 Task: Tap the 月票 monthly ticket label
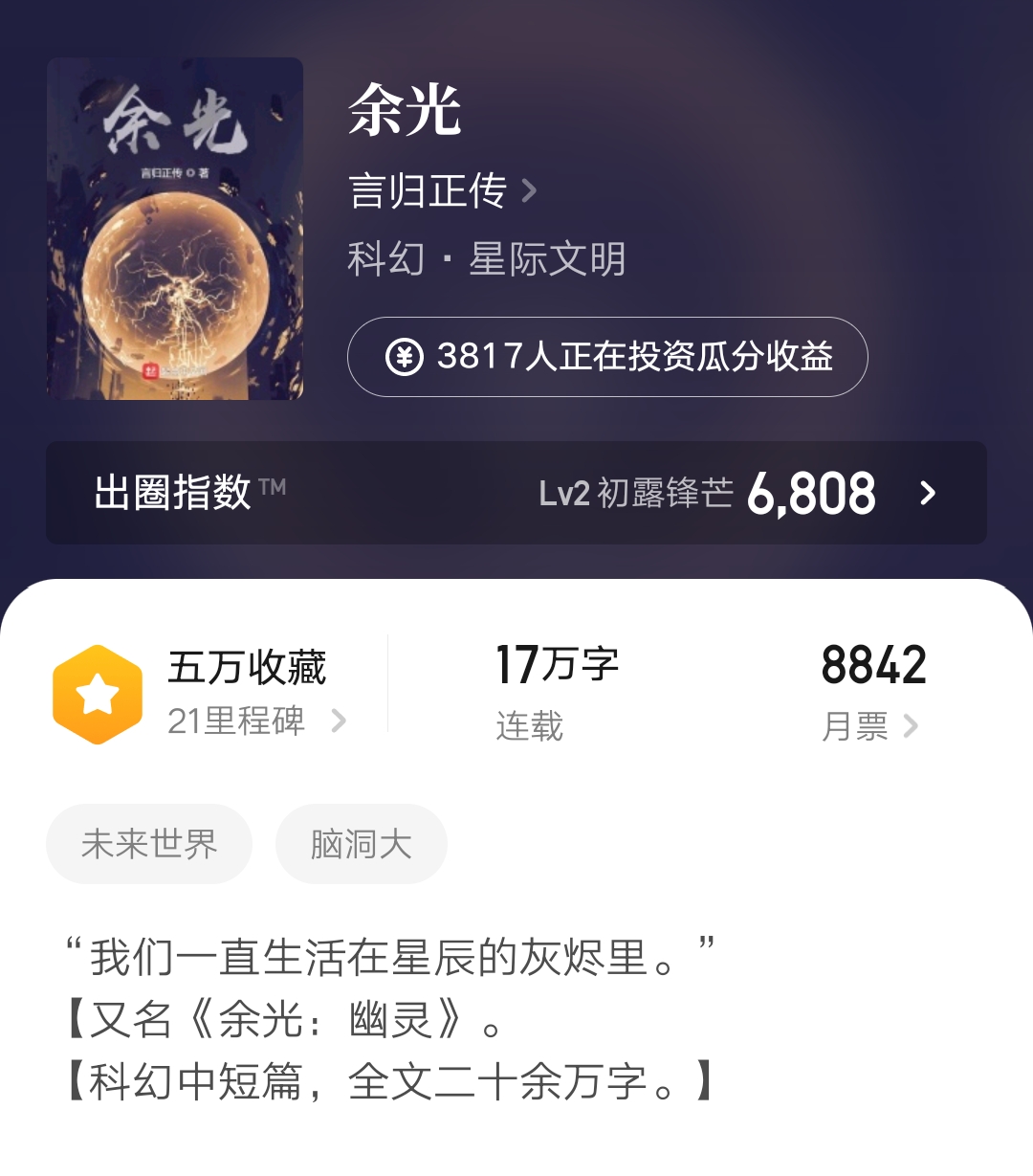click(854, 728)
